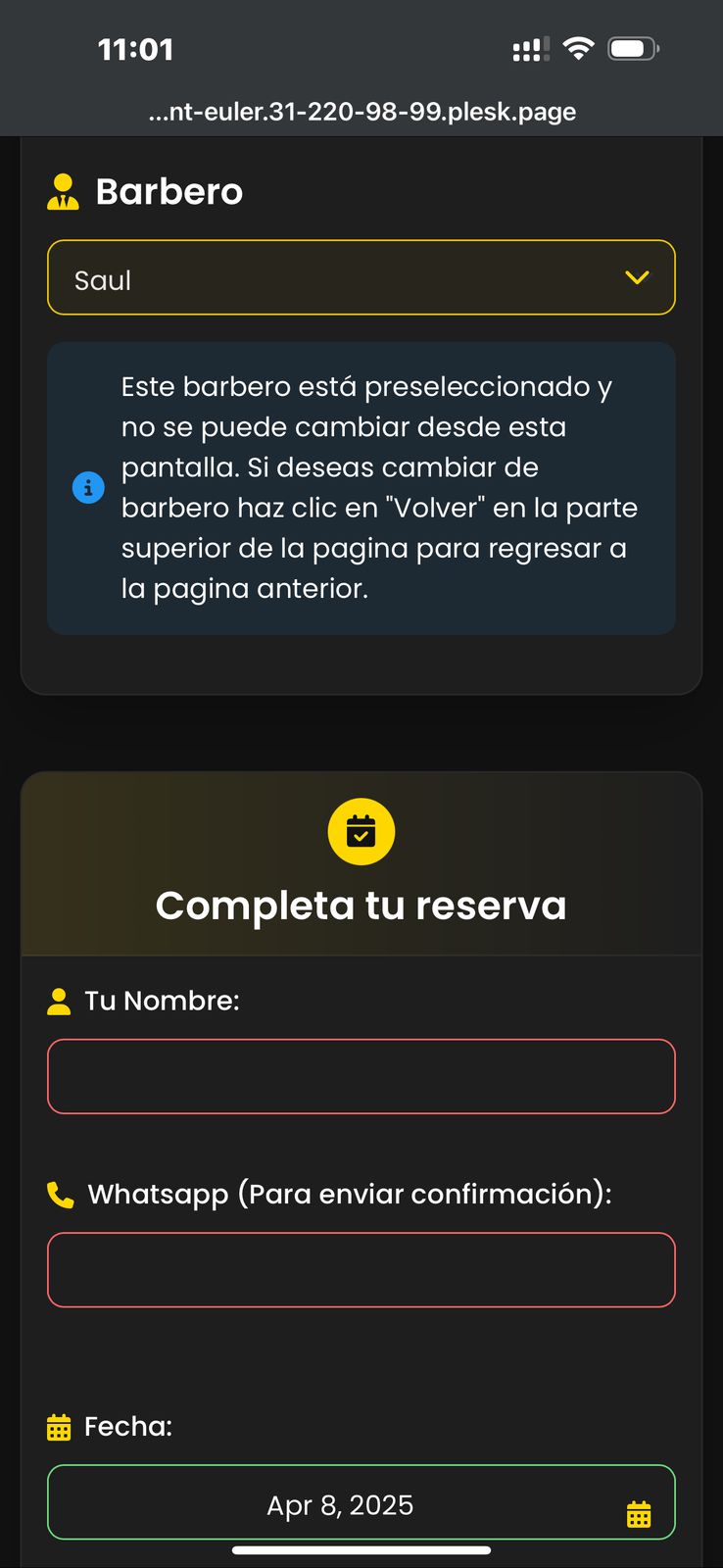Click the yellow calendar badge above Completa tu reserva
723x1568 pixels.
(361, 831)
